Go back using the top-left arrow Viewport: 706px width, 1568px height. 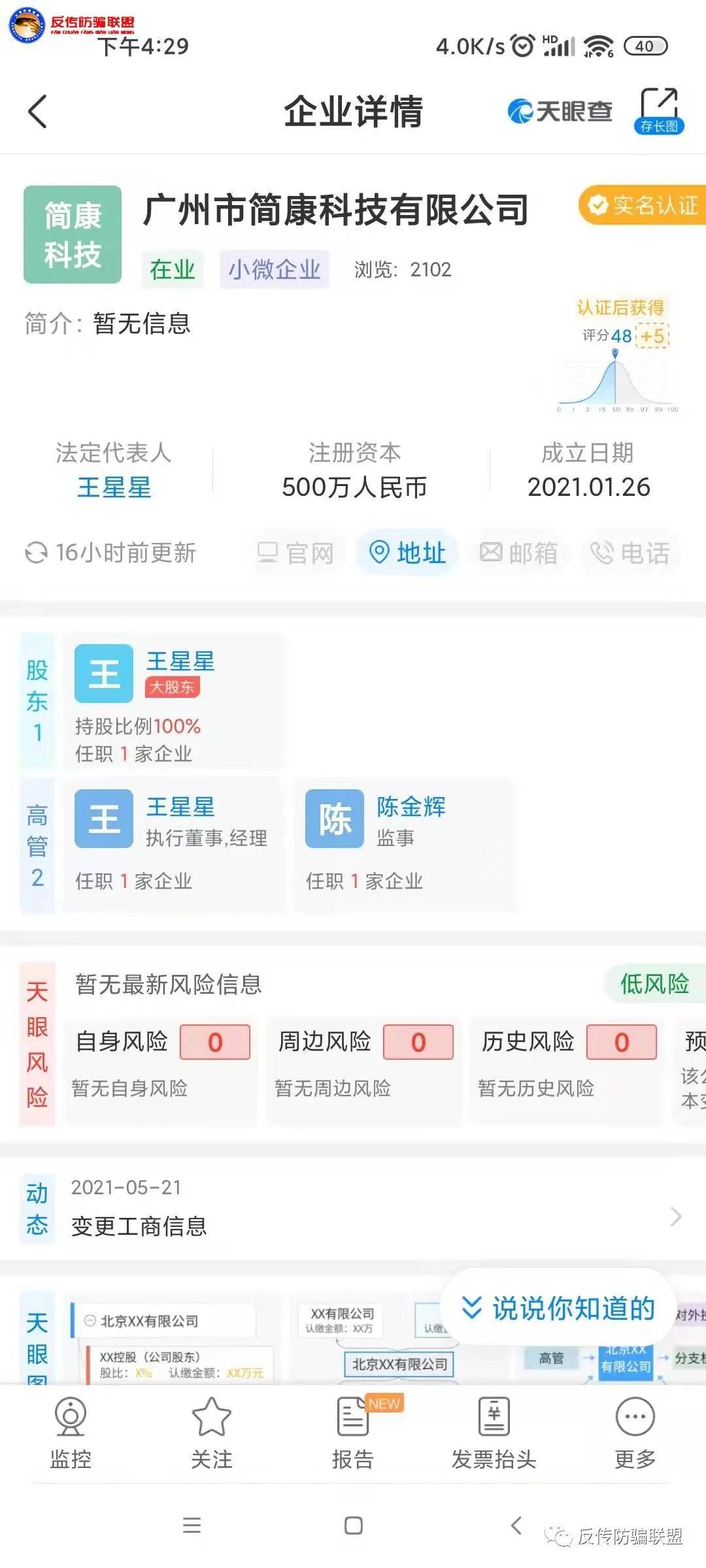(x=38, y=111)
